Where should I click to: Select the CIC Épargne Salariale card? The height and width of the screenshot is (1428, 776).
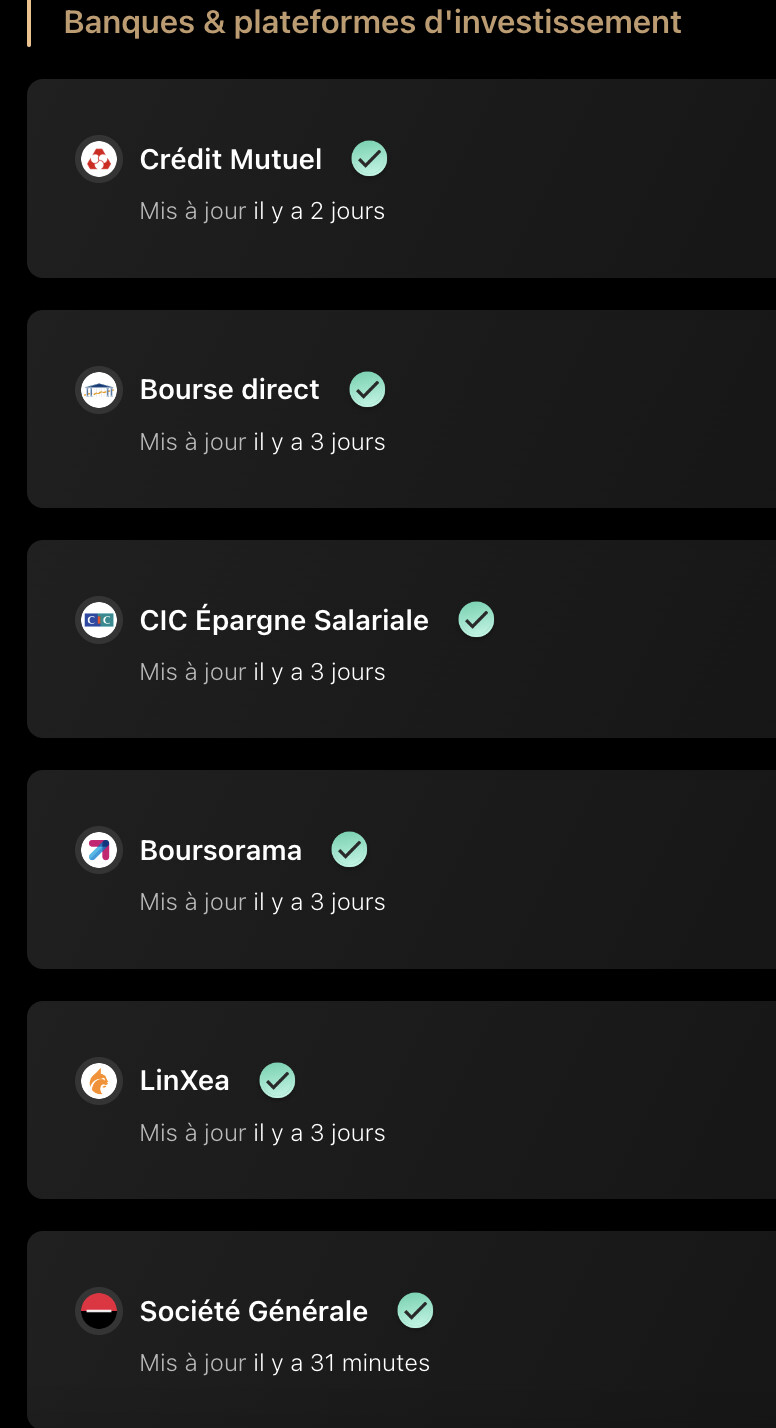401,639
